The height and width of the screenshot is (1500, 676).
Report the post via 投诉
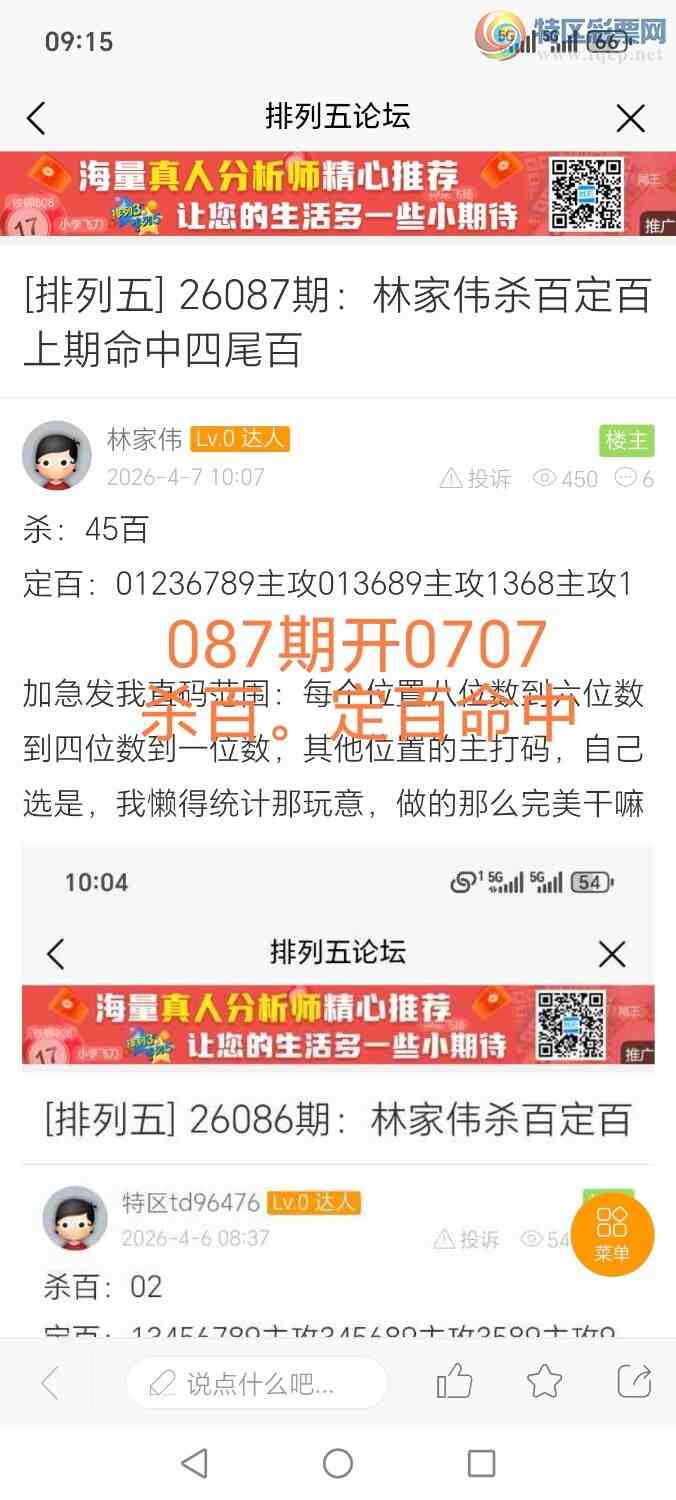[476, 479]
